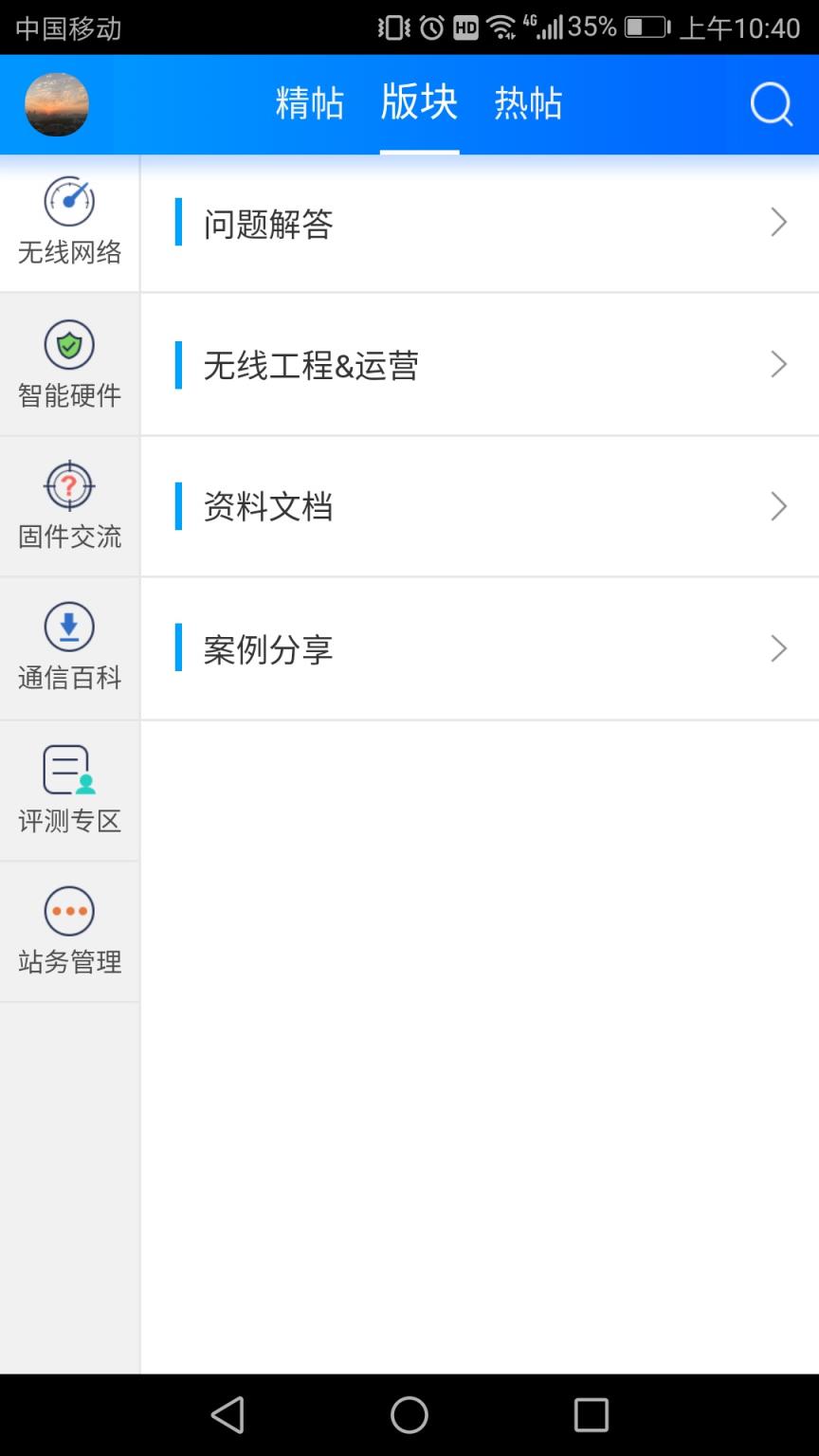Image resolution: width=819 pixels, height=1456 pixels.
Task: Expand 案例分享 using its arrow
Action: point(779,648)
